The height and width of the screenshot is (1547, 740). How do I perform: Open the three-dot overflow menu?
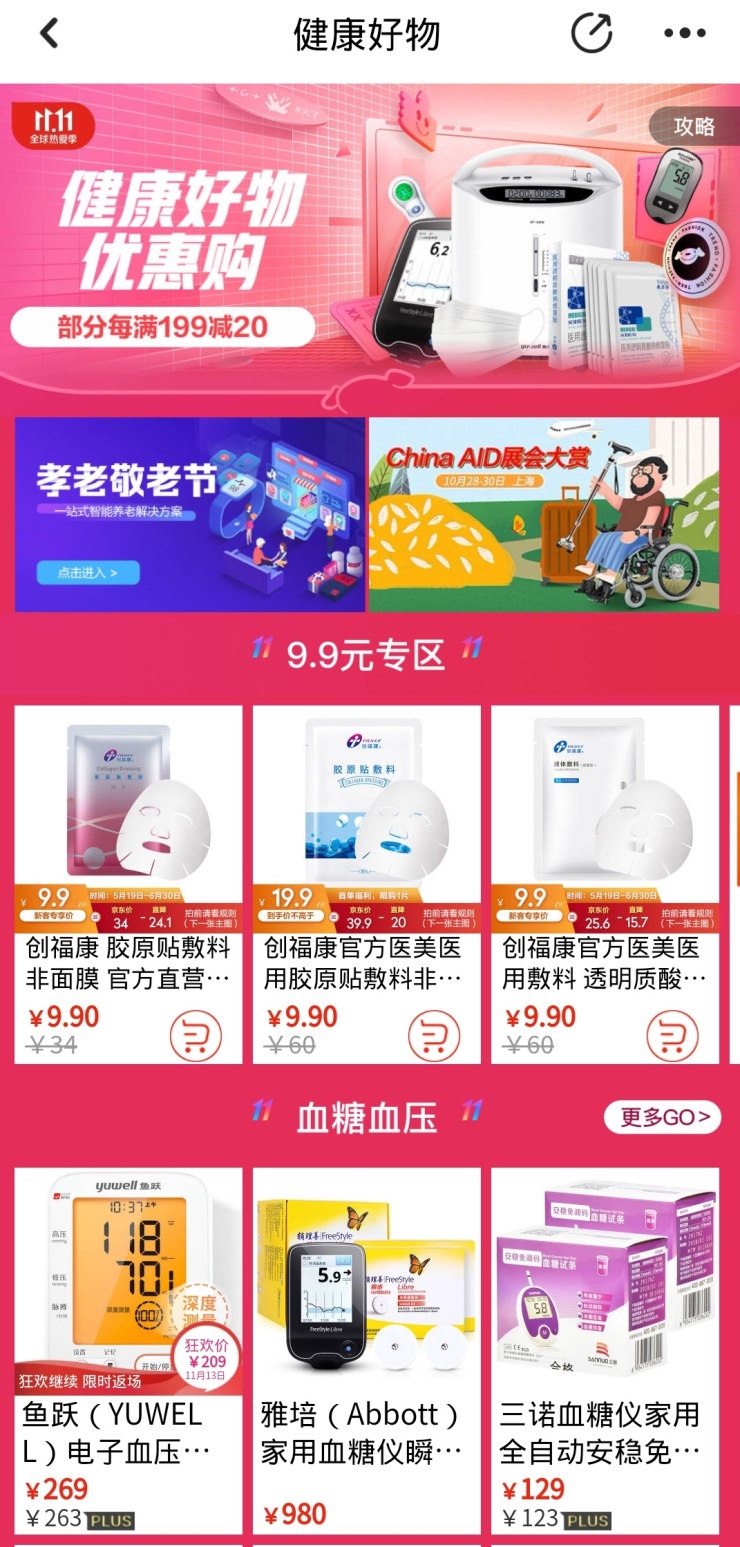click(685, 34)
